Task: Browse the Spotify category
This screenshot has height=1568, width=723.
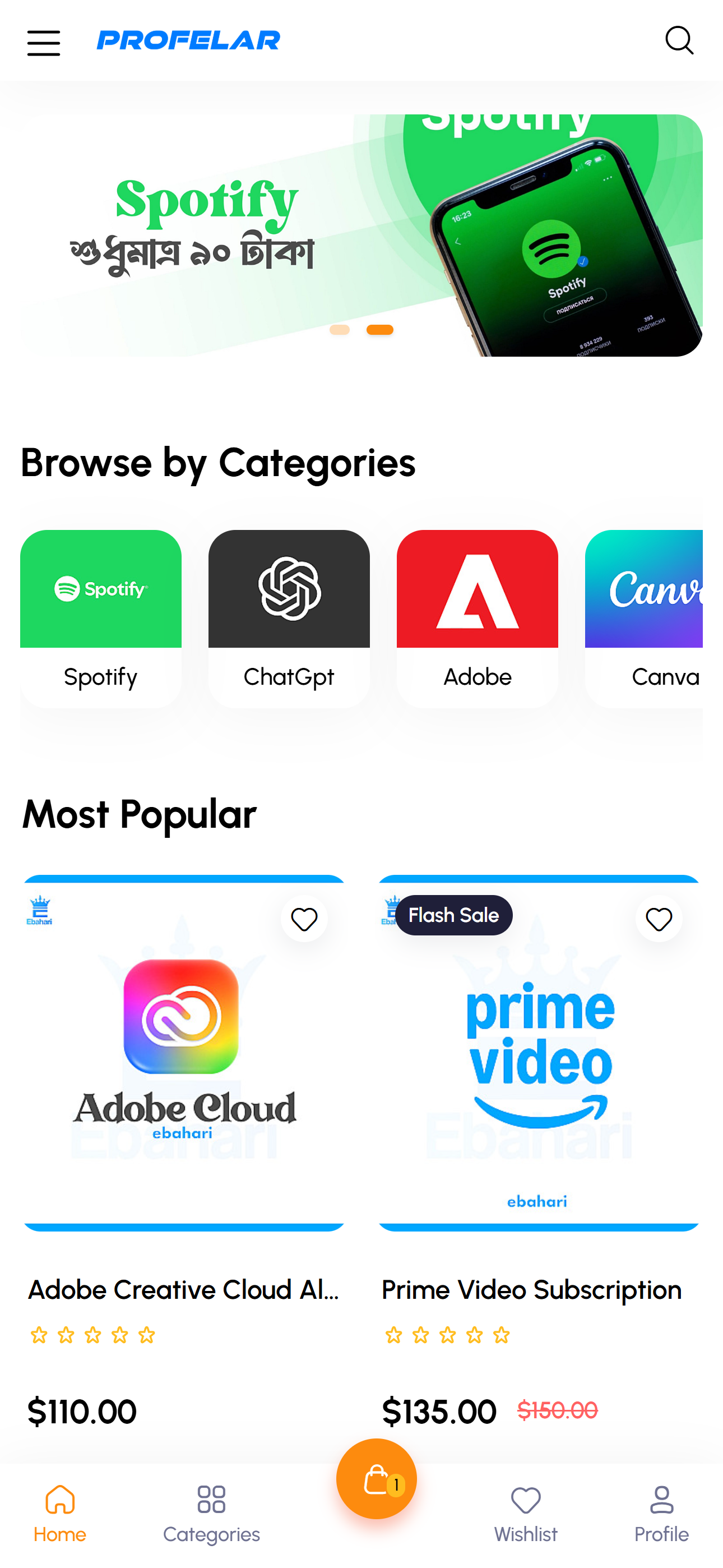Action: [101, 618]
